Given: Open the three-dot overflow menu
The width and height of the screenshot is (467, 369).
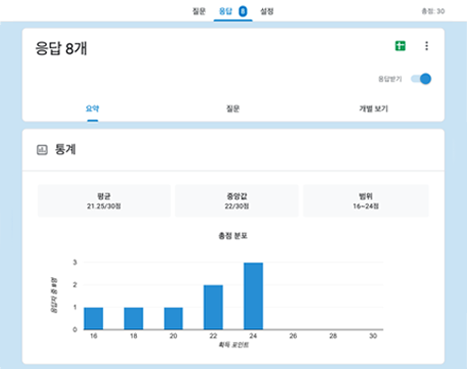Looking at the screenshot, I should 426,46.
